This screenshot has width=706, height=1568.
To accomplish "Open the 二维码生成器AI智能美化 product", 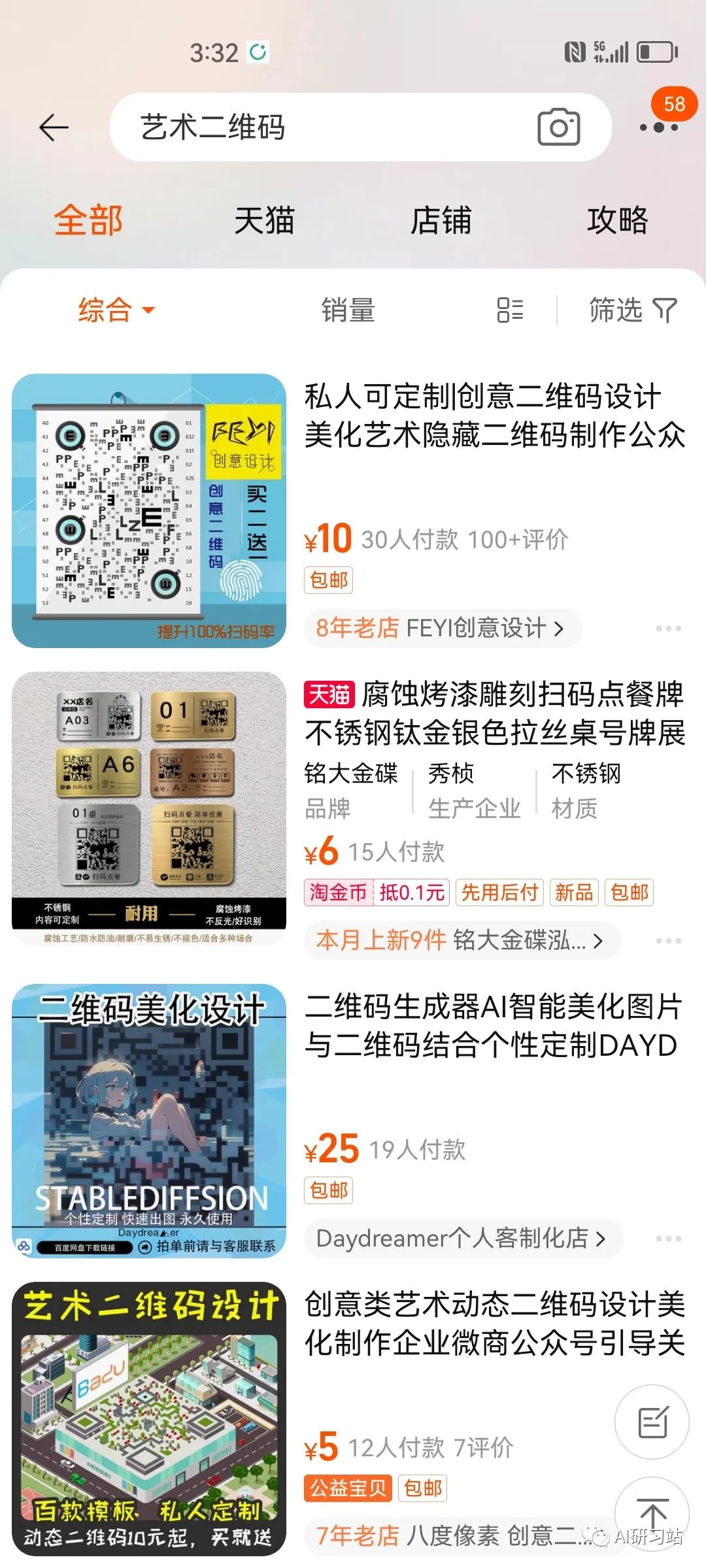I will tap(494, 1025).
